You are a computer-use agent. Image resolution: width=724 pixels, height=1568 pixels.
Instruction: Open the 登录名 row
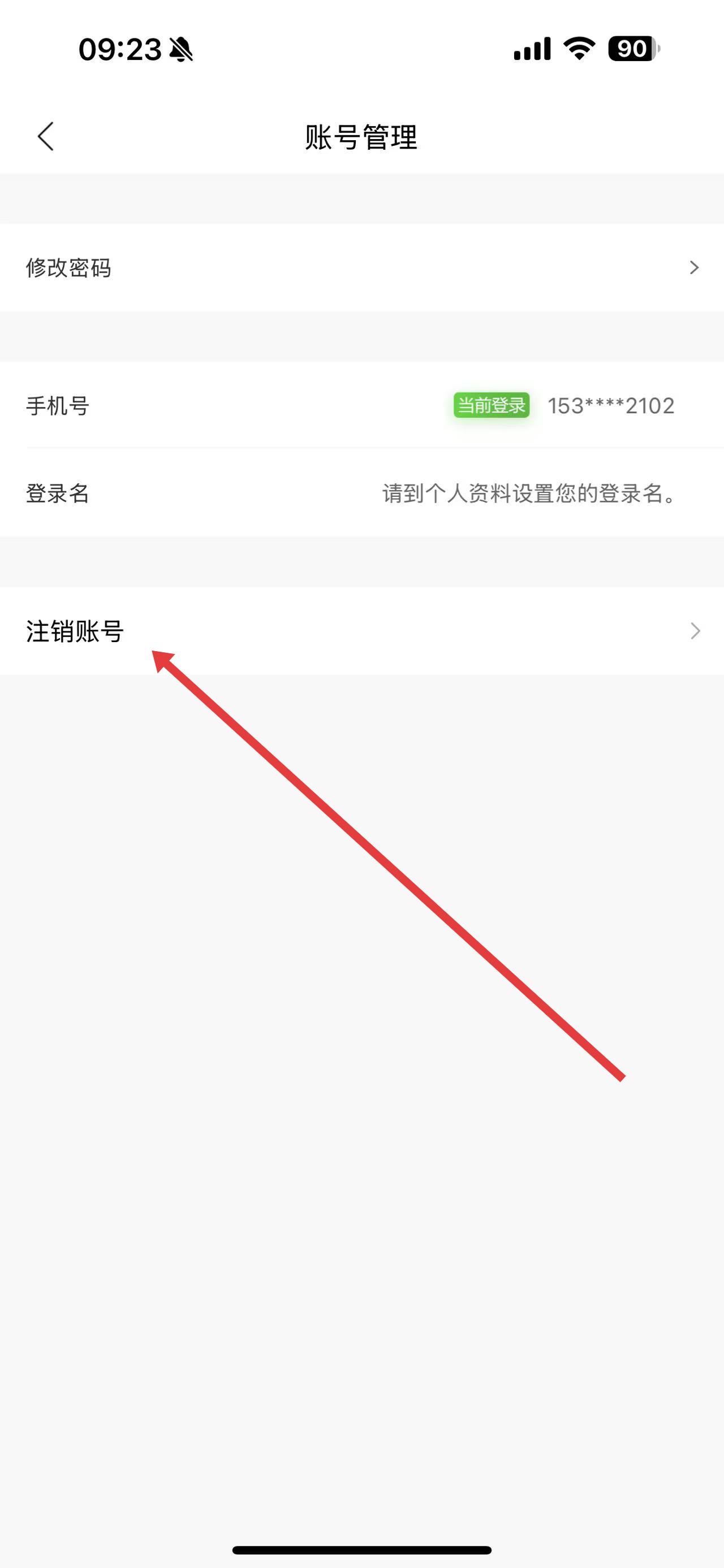pyautogui.click(x=361, y=493)
